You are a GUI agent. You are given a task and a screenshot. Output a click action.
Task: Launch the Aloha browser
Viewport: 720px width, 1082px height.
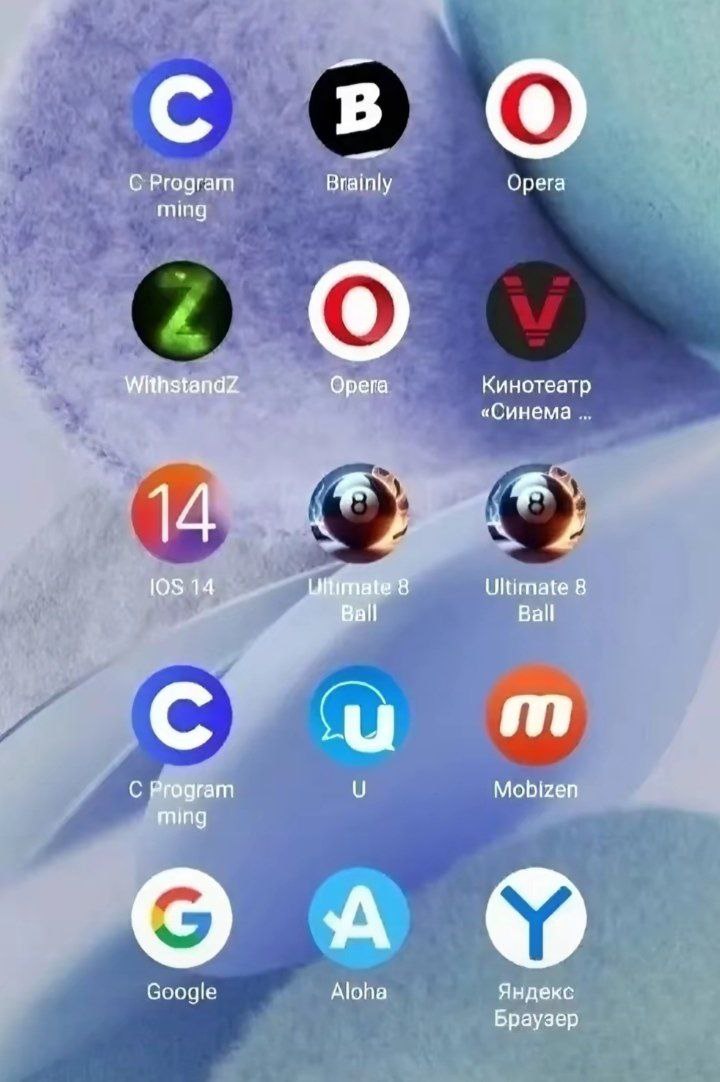pos(359,917)
